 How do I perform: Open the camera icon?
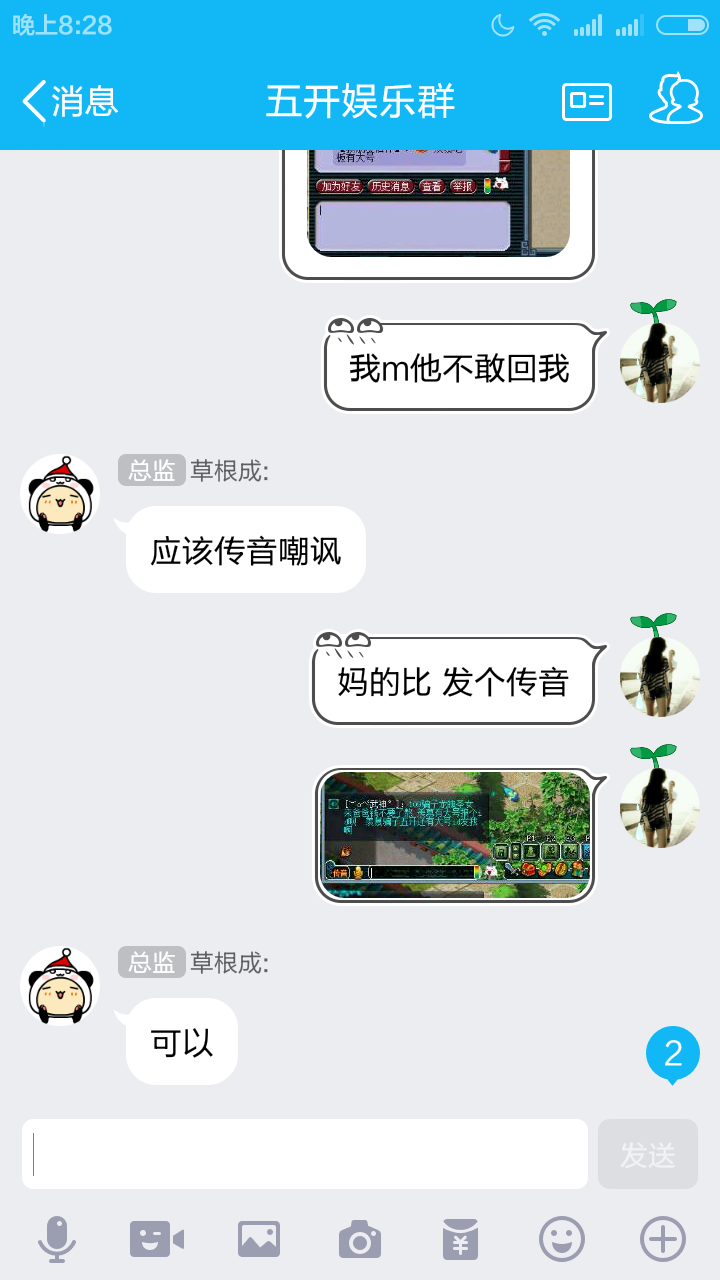coord(360,1240)
